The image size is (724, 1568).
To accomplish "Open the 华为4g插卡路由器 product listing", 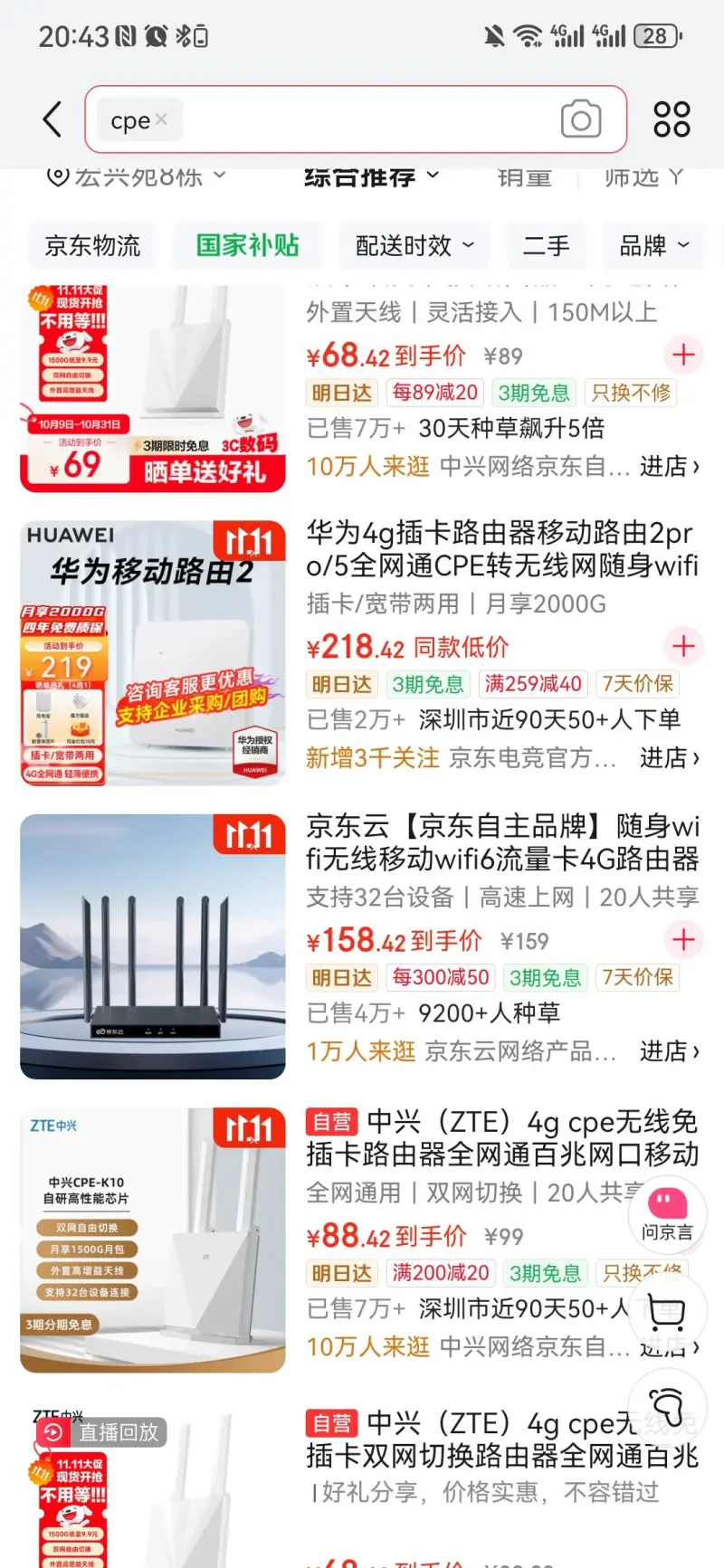I will pos(502,549).
